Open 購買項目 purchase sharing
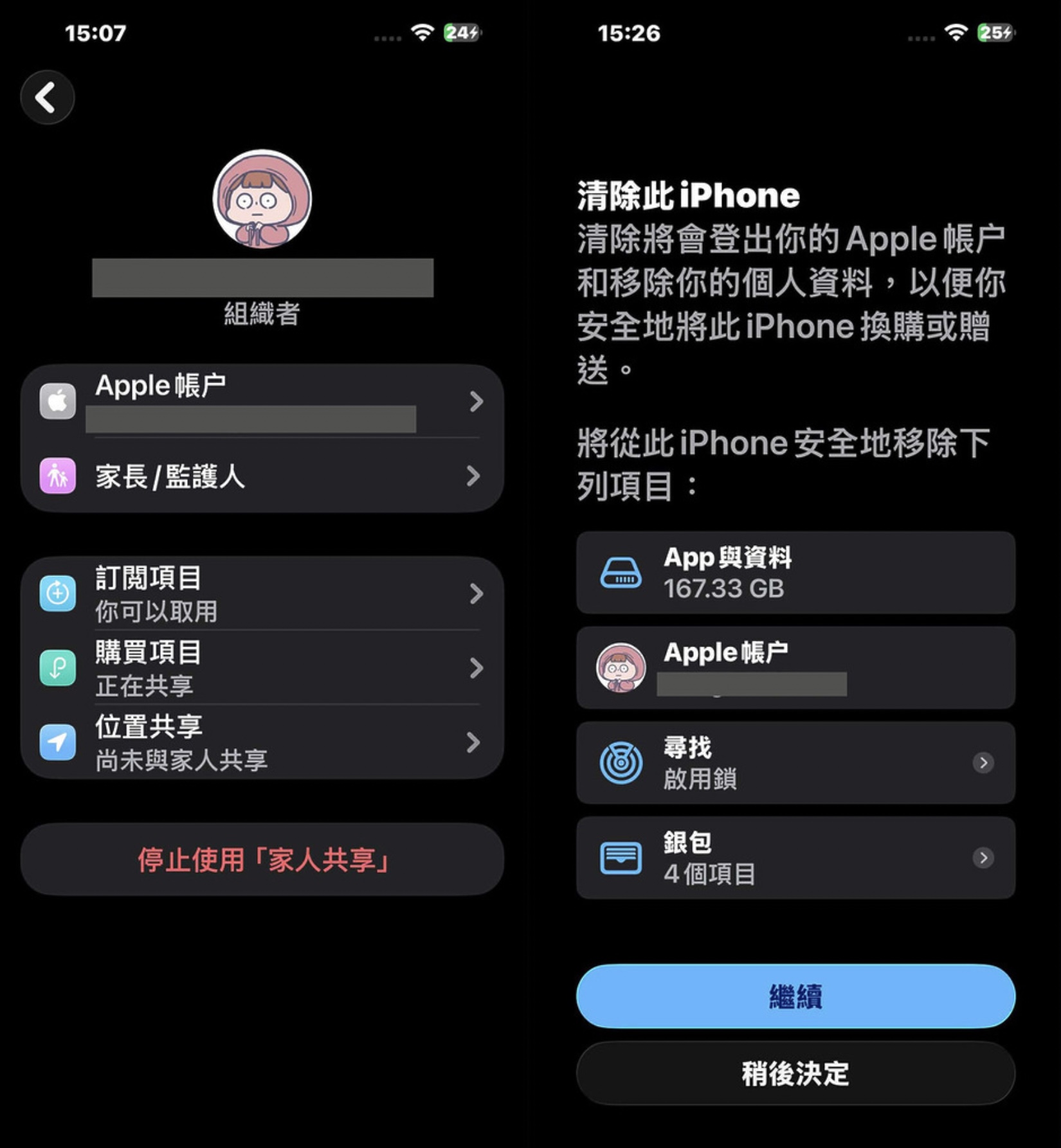 point(262,668)
